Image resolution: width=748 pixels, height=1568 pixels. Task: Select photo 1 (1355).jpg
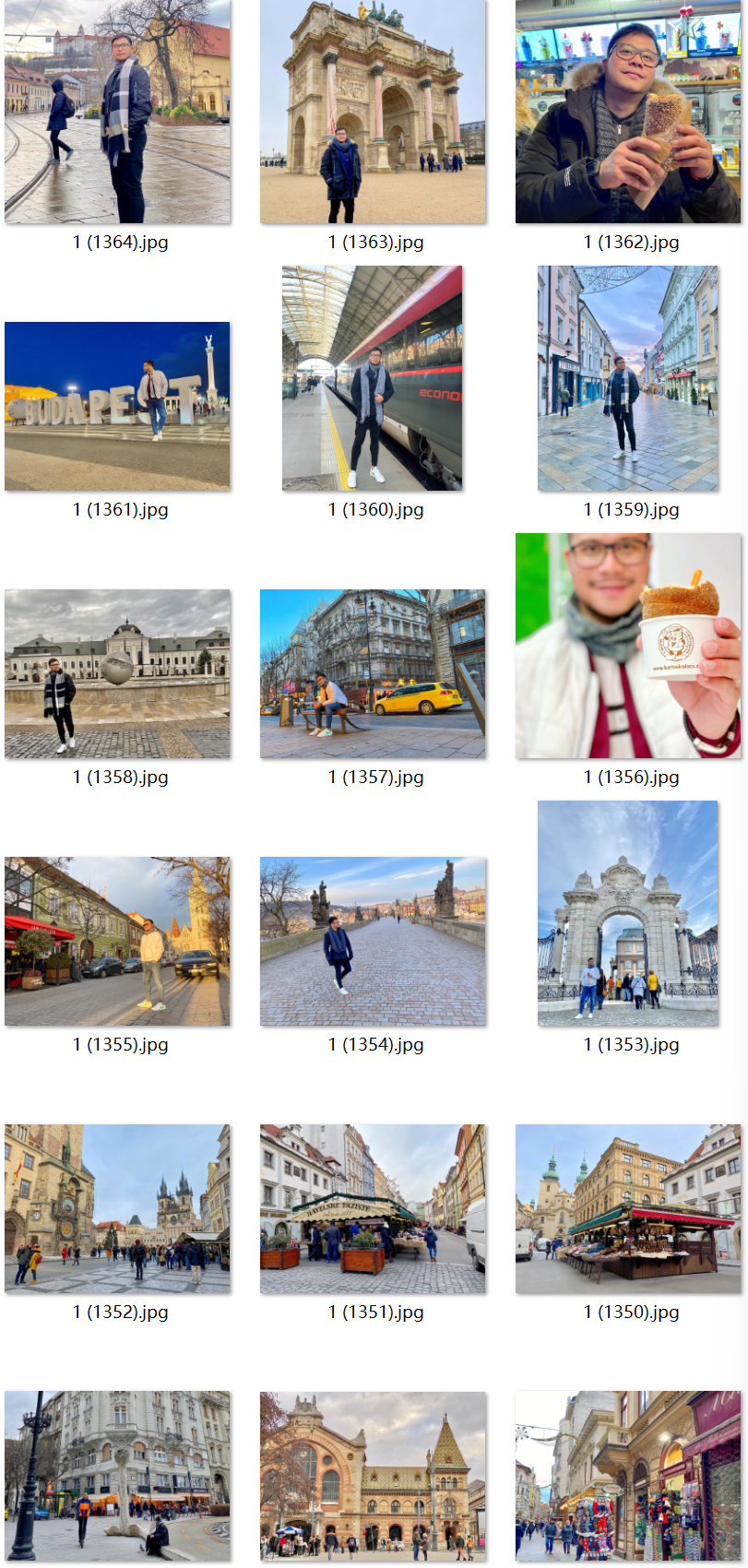click(x=117, y=941)
